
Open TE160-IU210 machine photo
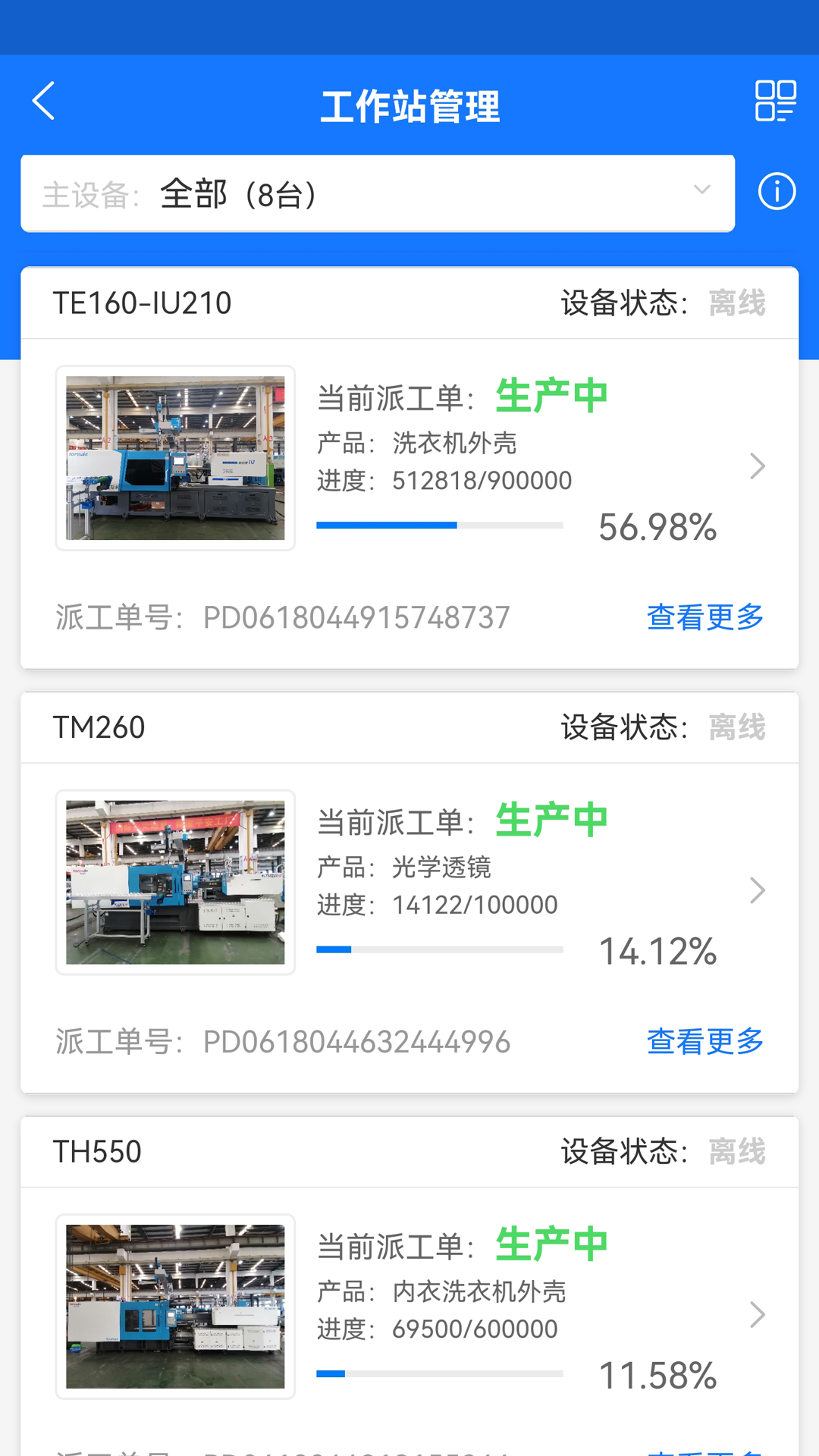pyautogui.click(x=175, y=458)
